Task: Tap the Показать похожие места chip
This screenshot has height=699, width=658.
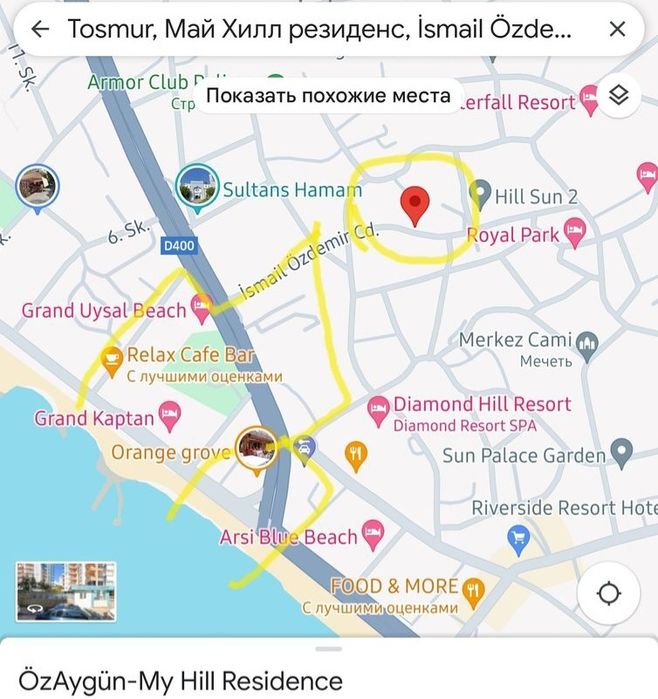Action: 328,96
